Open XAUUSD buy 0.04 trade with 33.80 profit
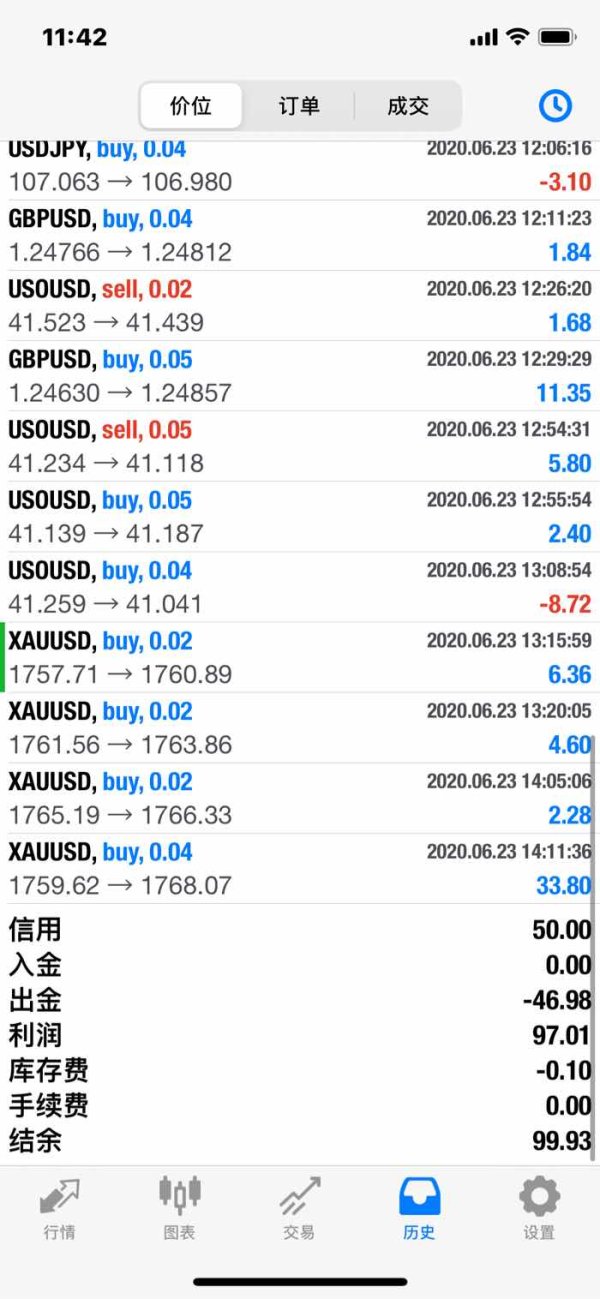The image size is (600, 1299). pyautogui.click(x=300, y=868)
